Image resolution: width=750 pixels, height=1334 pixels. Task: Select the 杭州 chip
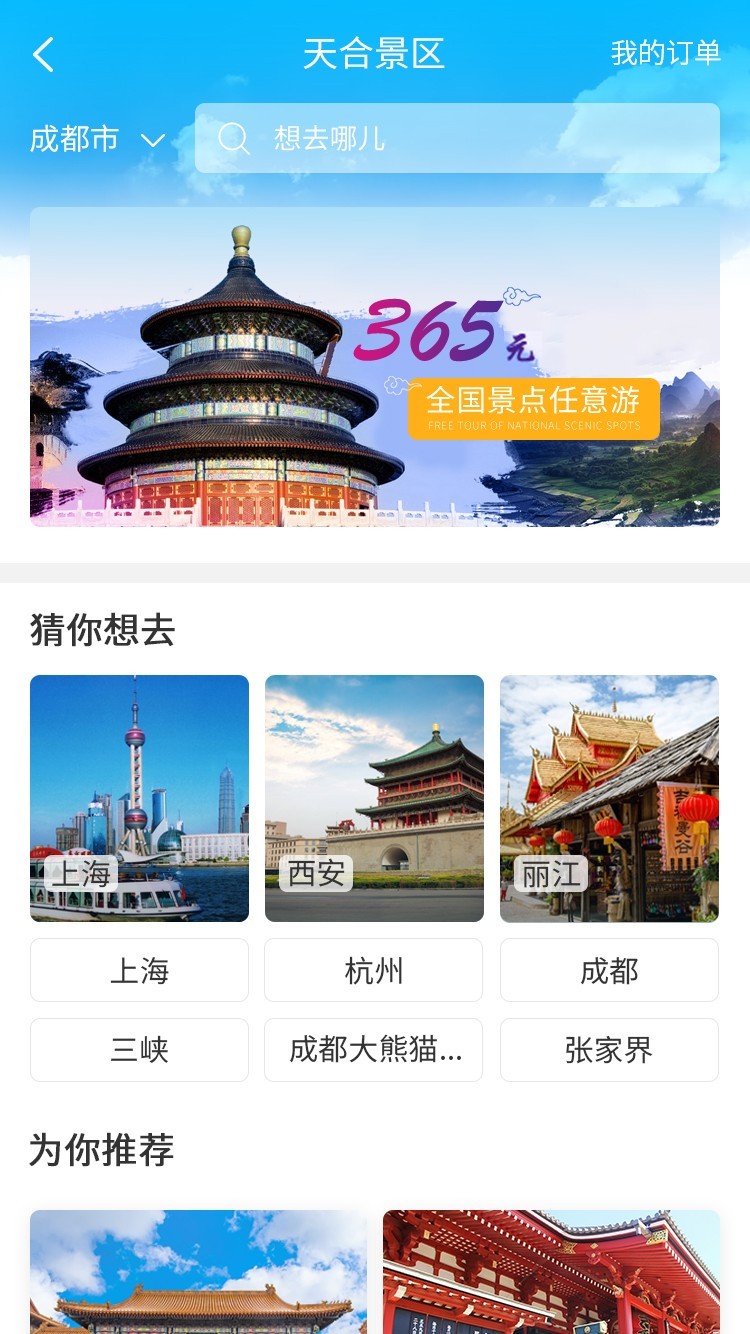click(373, 970)
